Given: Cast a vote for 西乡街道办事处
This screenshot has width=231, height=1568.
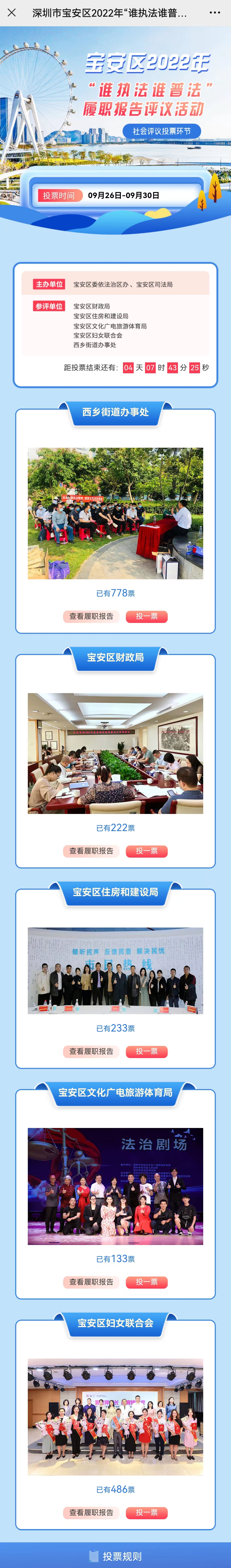Looking at the screenshot, I should coord(147,616).
